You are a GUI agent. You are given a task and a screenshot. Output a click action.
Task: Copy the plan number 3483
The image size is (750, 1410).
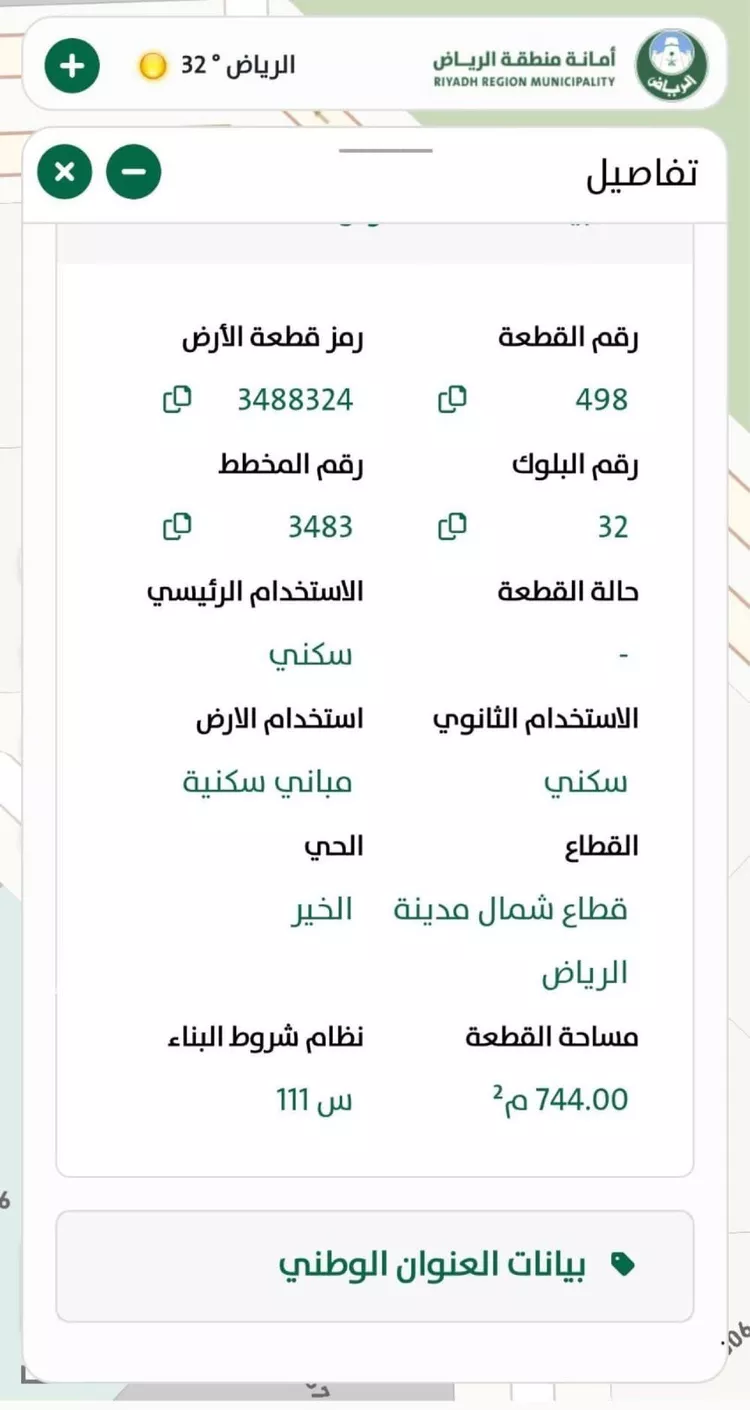(177, 525)
